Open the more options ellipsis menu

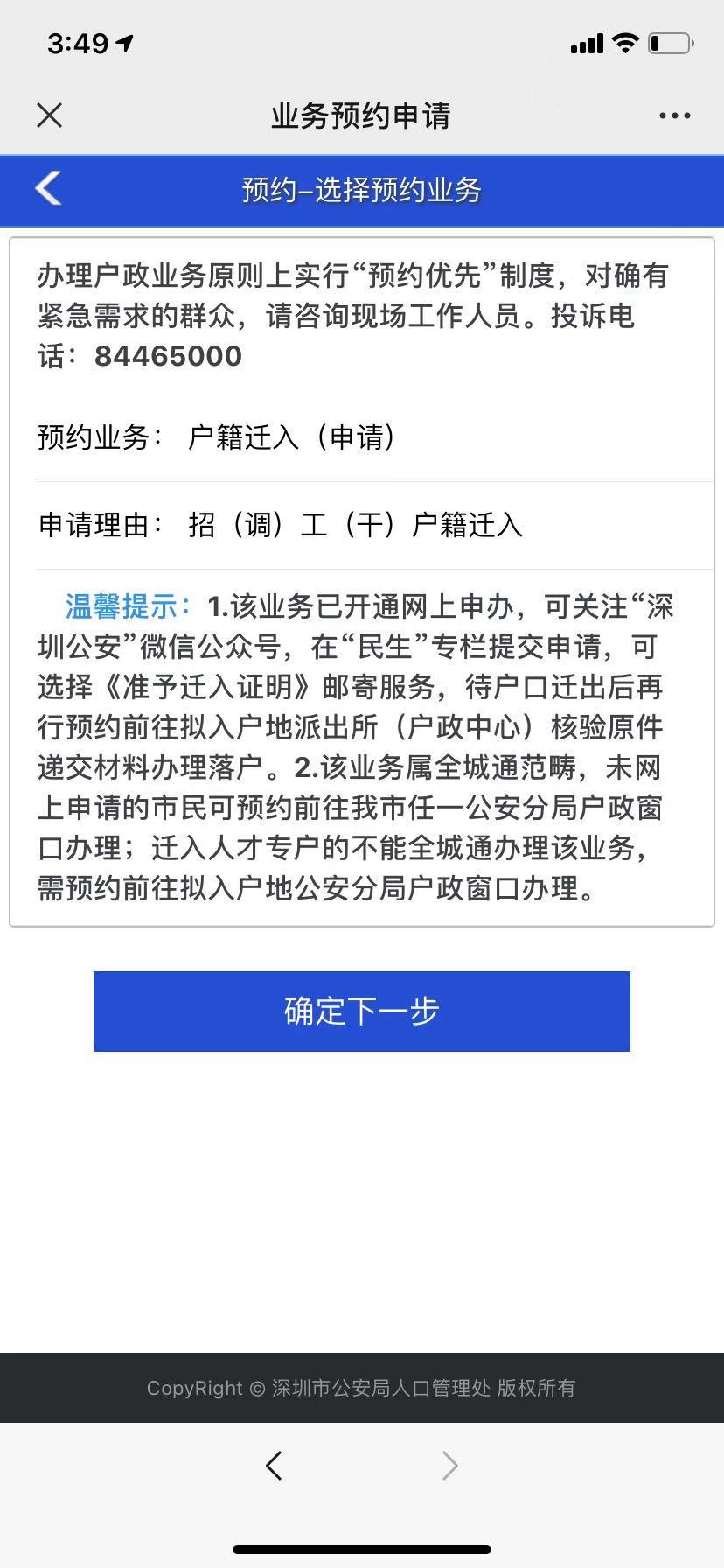pyautogui.click(x=673, y=115)
